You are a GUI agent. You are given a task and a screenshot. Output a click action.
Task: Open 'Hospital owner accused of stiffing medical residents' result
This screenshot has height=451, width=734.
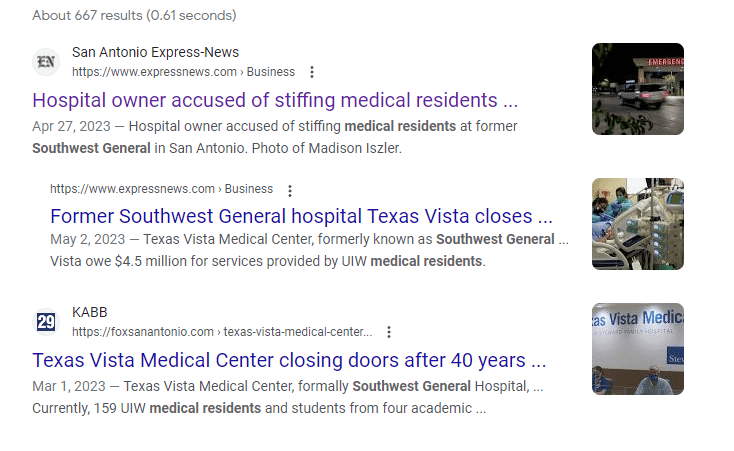[x=275, y=101]
